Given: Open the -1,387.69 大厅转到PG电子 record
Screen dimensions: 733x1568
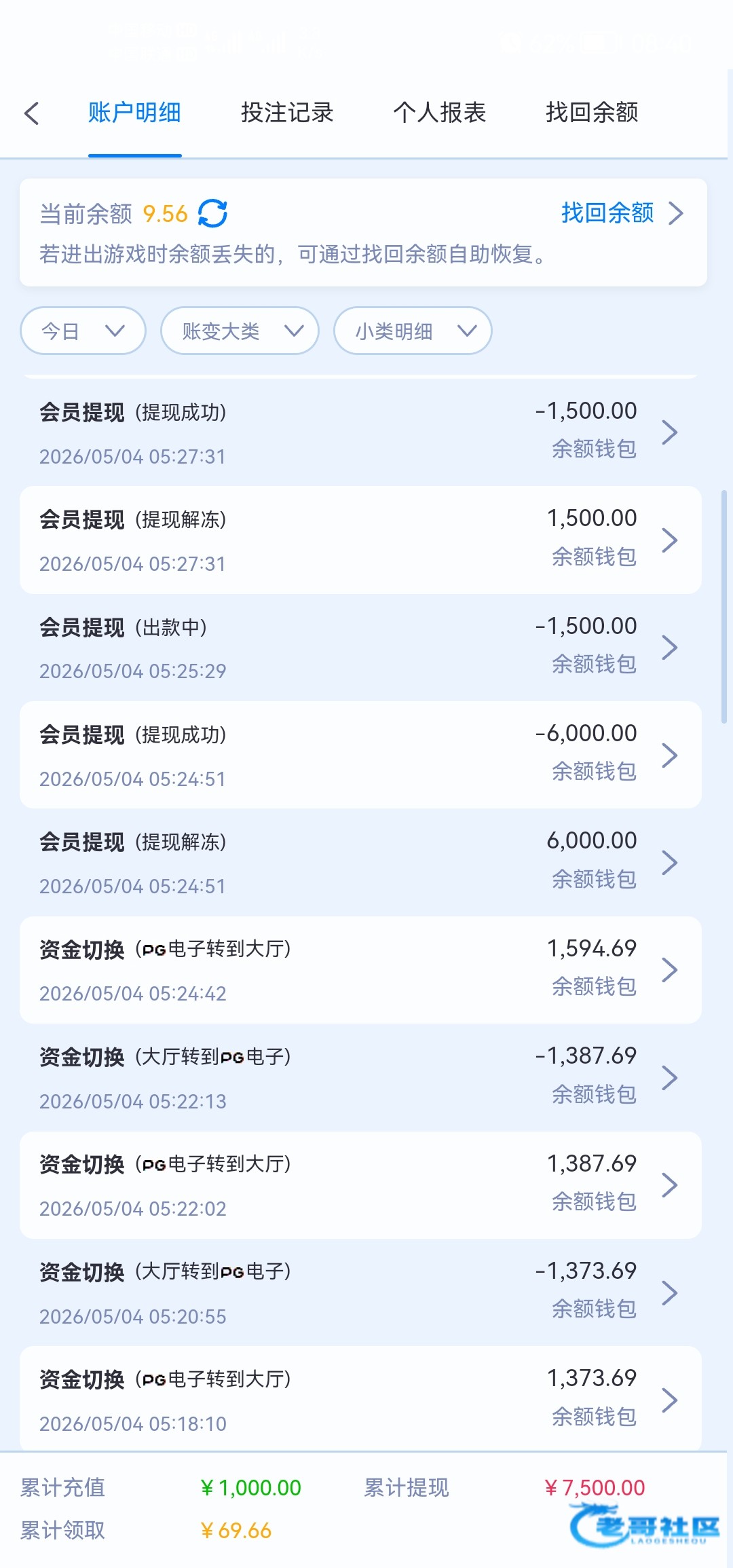Looking at the screenshot, I should 360,1077.
